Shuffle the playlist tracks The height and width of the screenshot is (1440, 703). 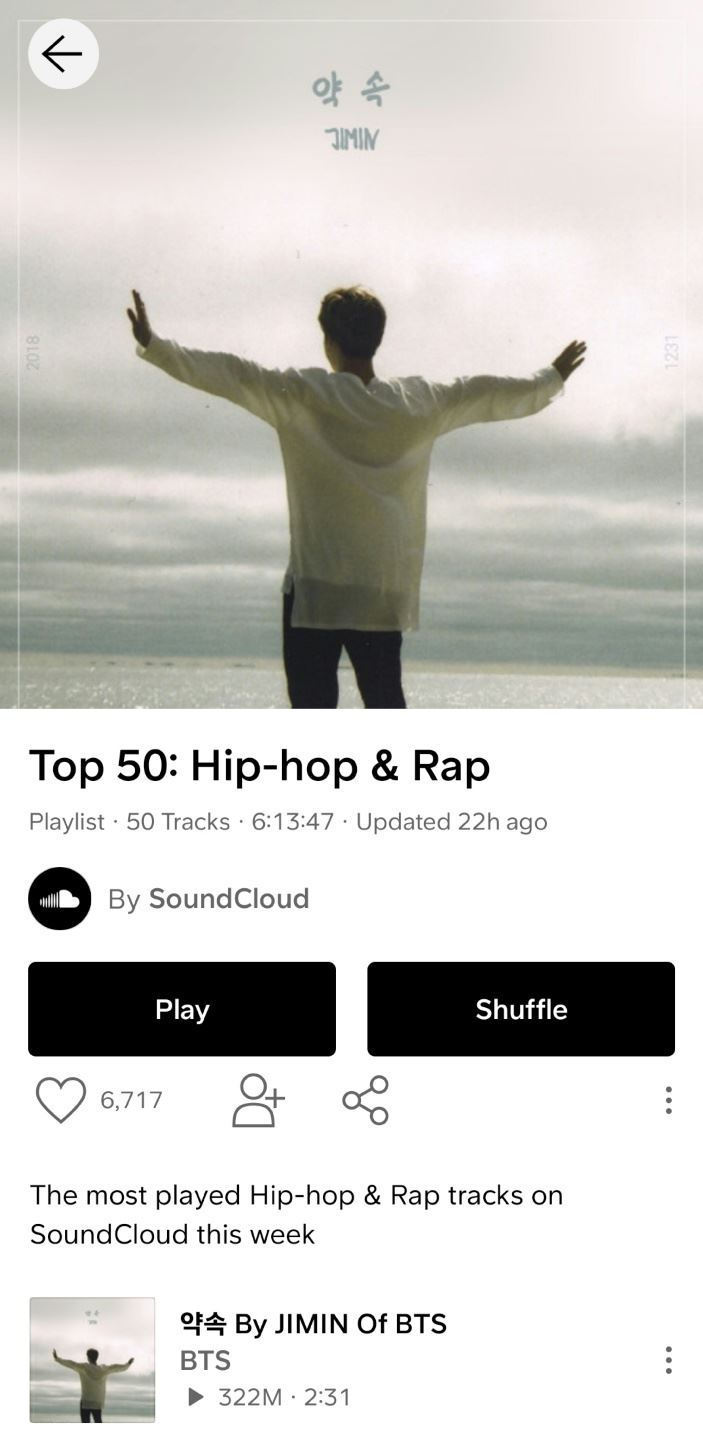pyautogui.click(x=521, y=1009)
